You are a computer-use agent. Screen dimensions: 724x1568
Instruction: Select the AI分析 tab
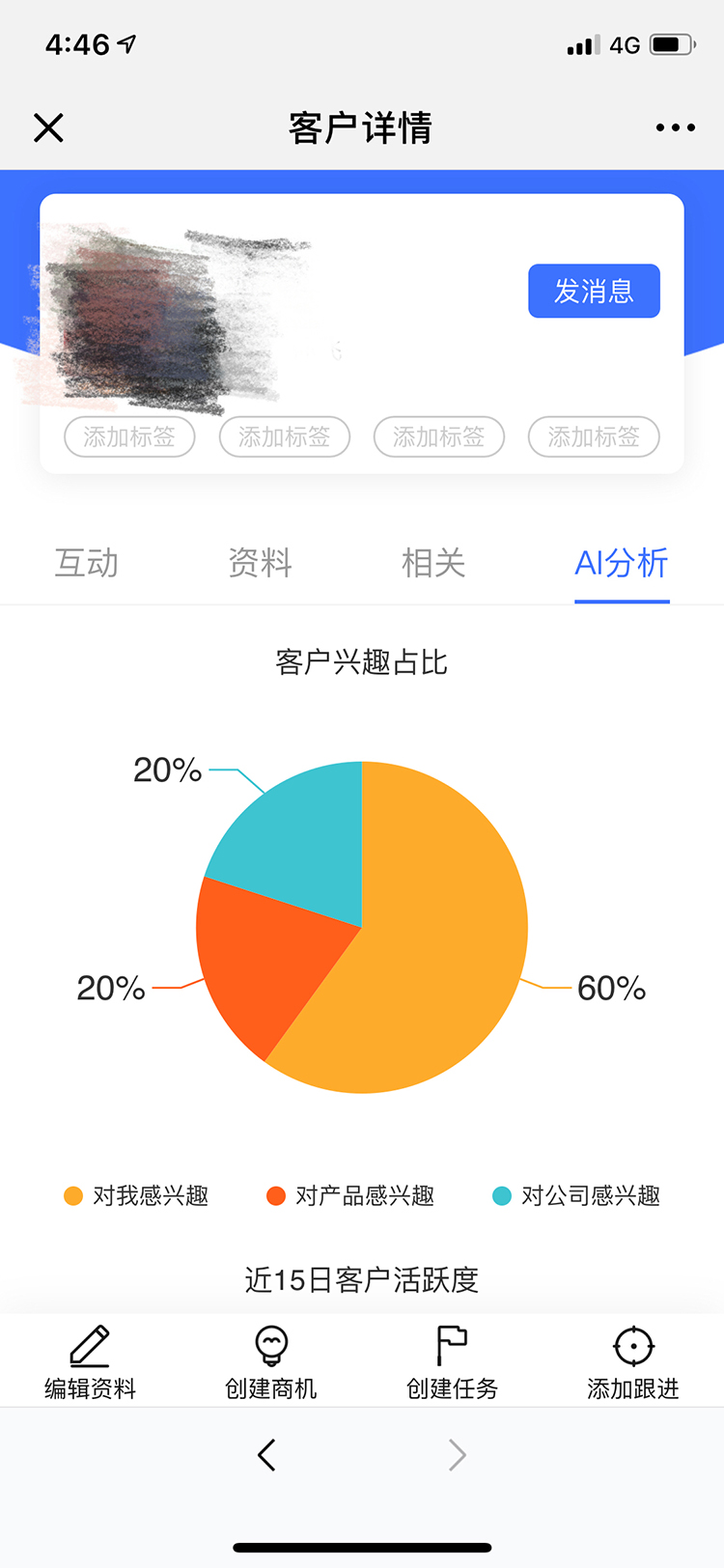click(x=622, y=563)
